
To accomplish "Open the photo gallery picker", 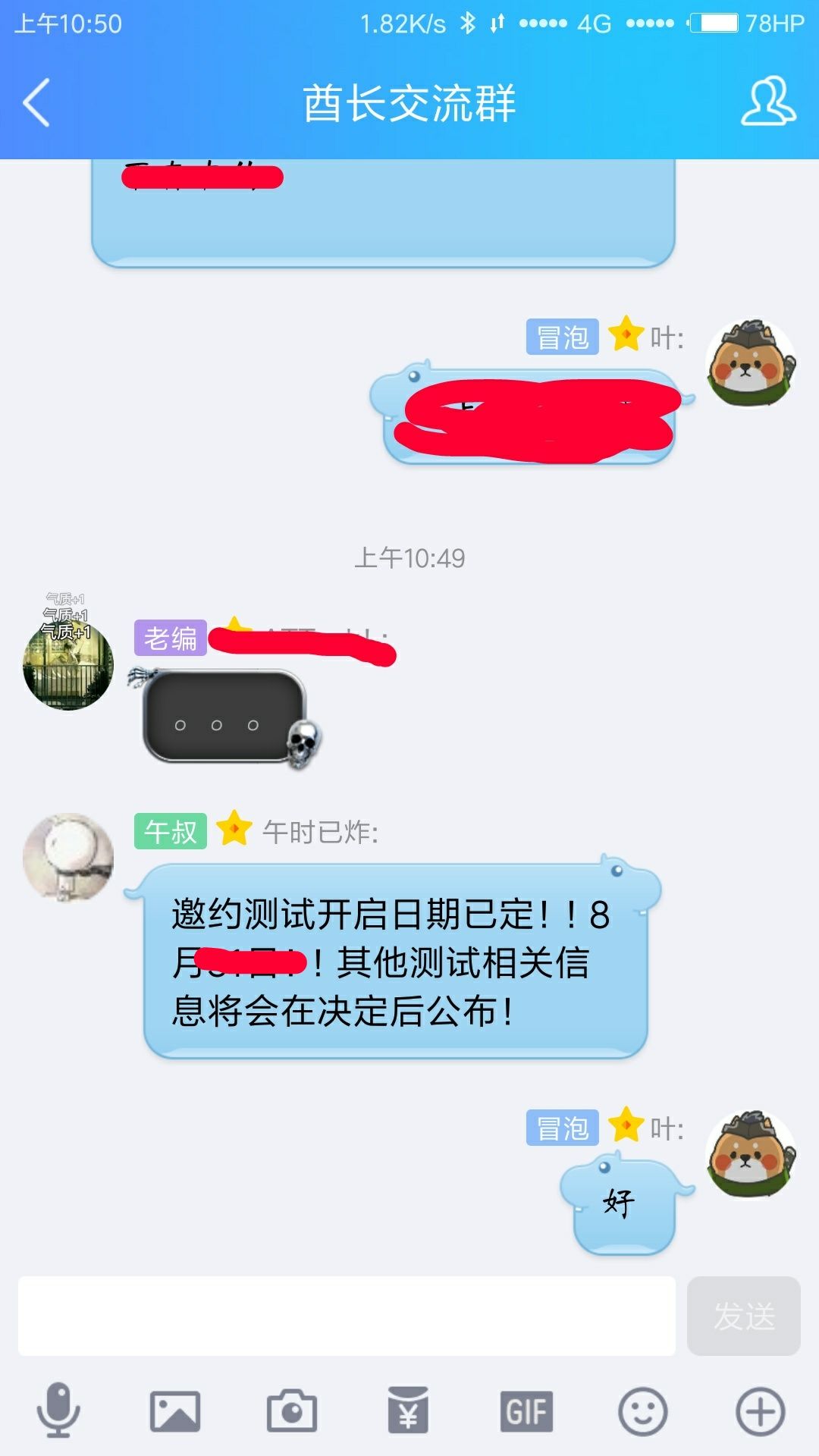I will (175, 1412).
